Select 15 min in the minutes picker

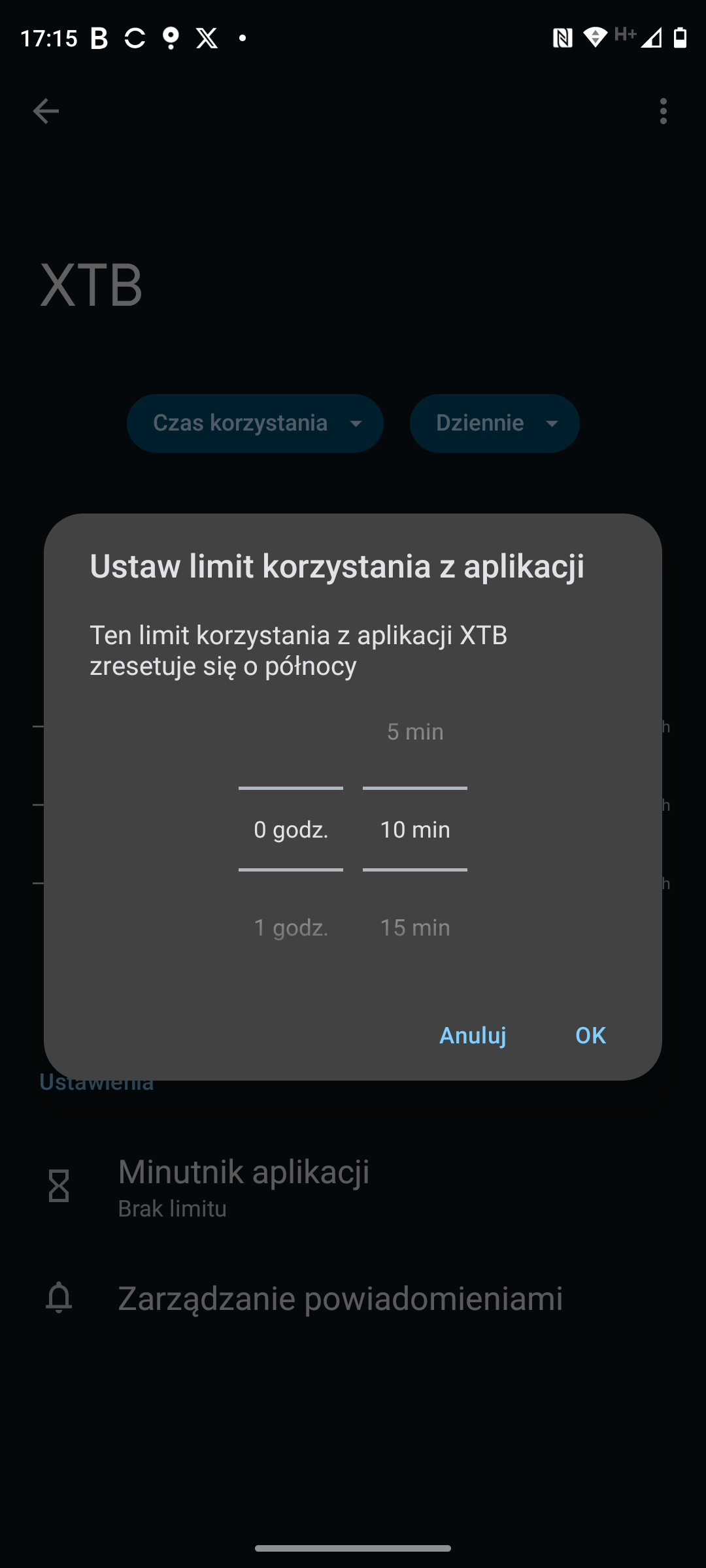415,927
